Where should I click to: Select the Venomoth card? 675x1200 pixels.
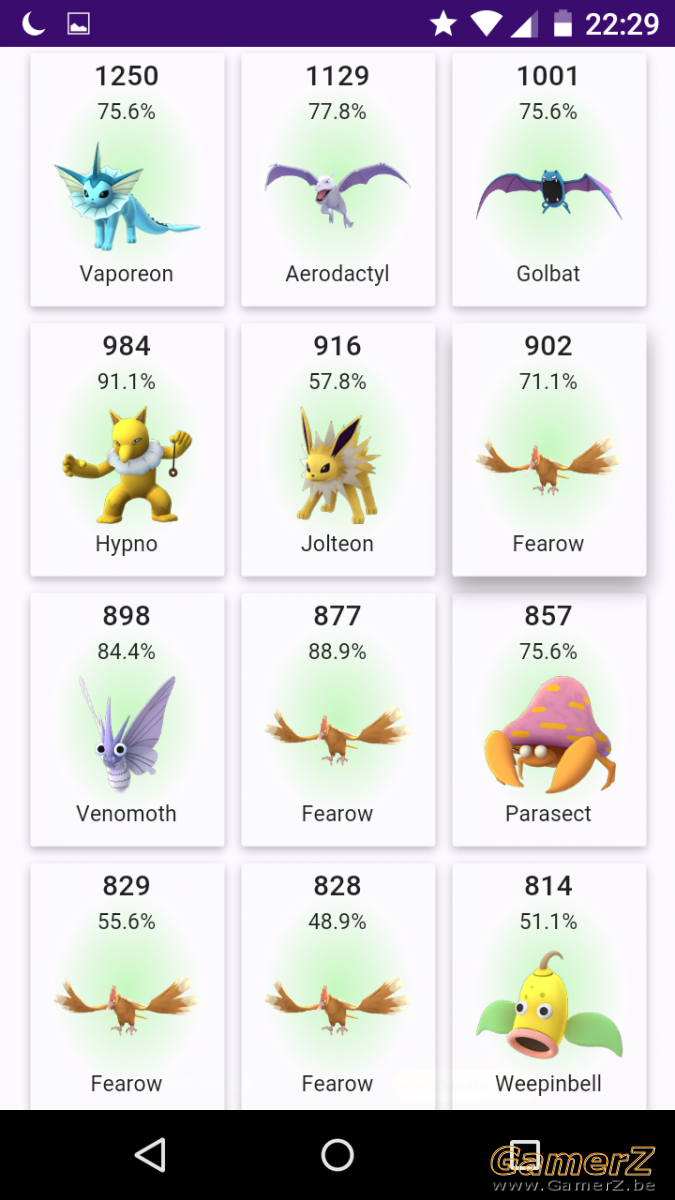tap(127, 719)
